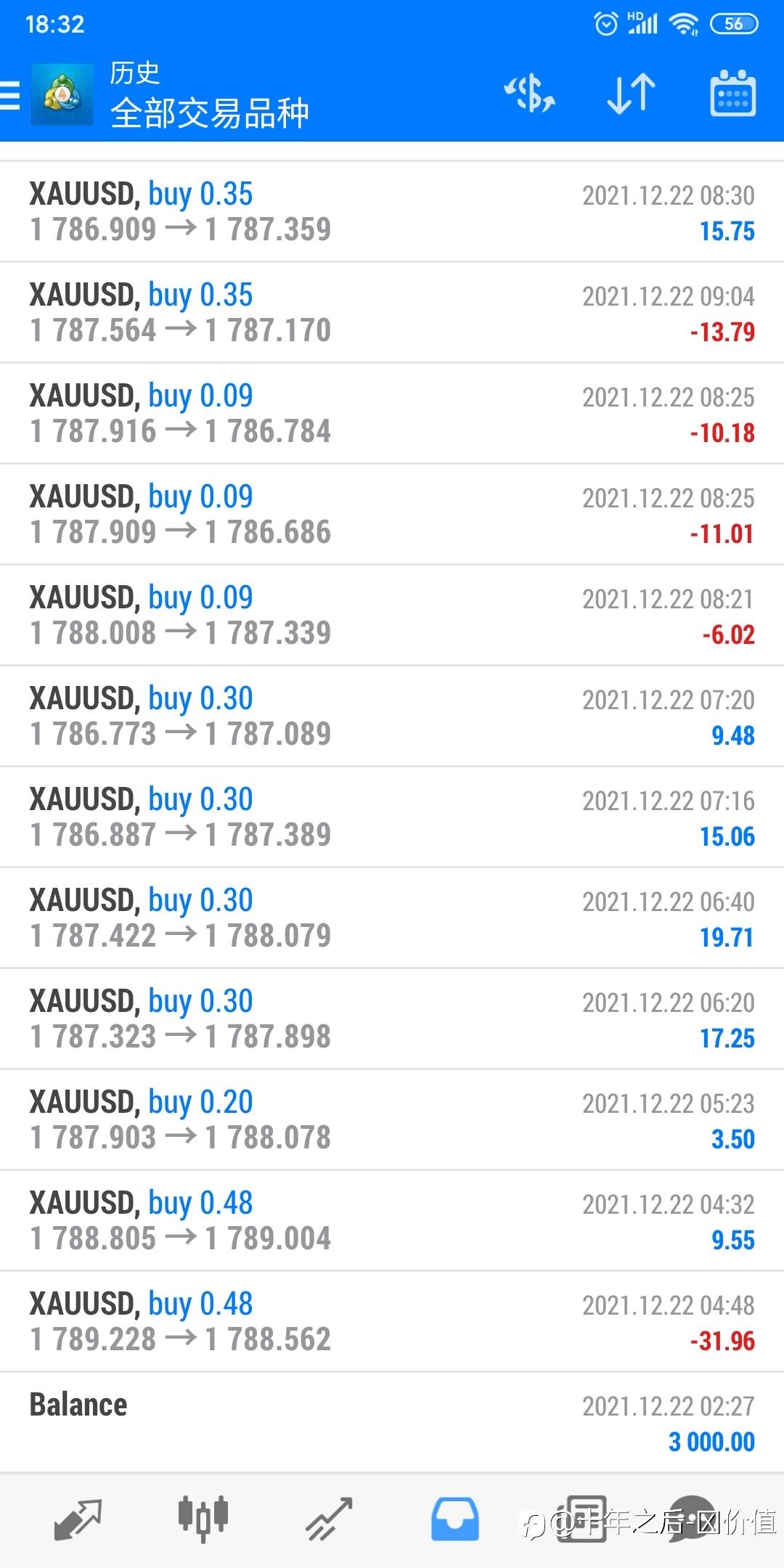Open the XAUUSD buy 0.20 trade
Image resolution: width=784 pixels, height=1568 pixels.
(392, 1119)
